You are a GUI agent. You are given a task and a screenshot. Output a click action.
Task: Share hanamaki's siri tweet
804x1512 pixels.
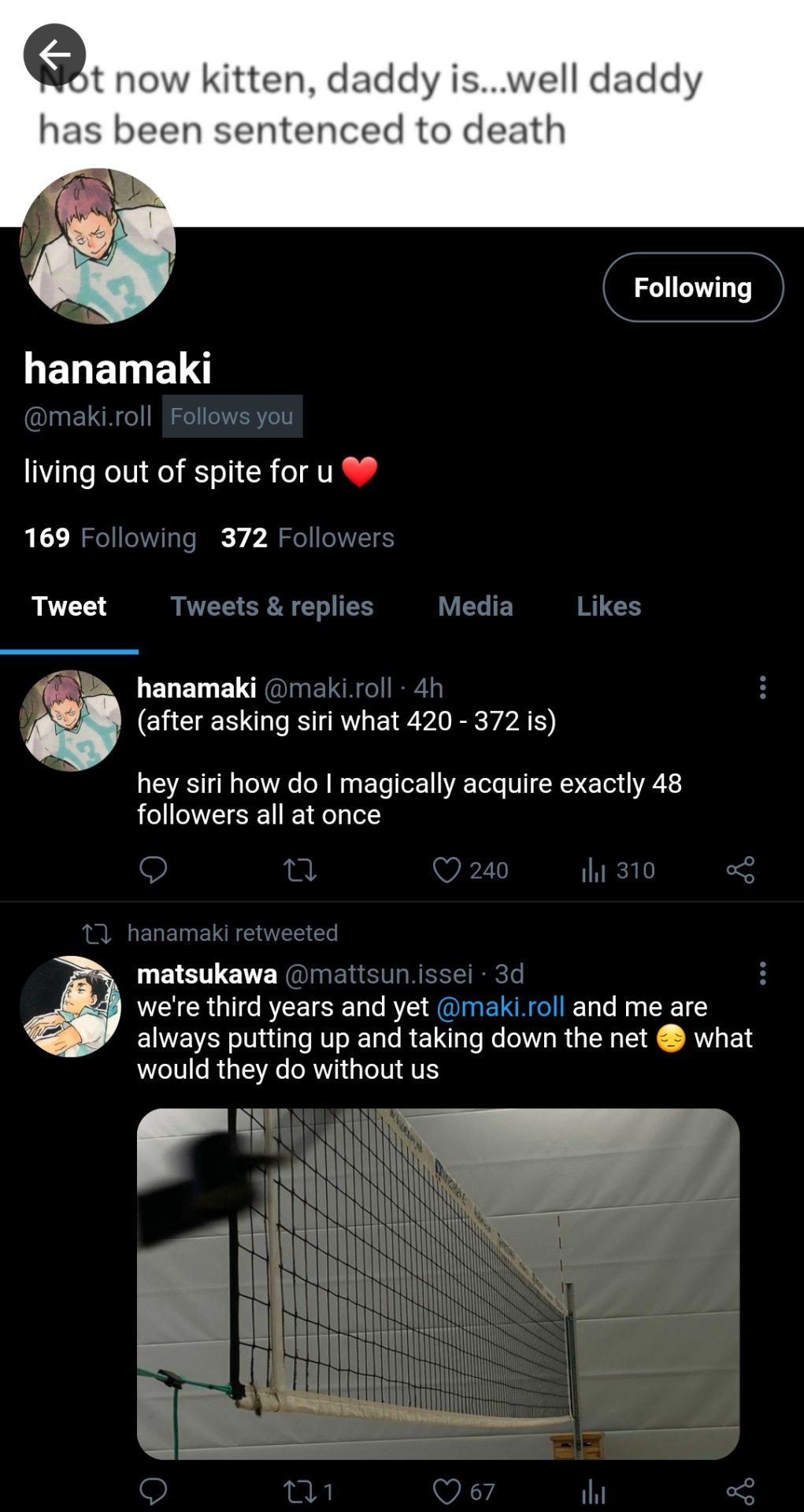(740, 870)
